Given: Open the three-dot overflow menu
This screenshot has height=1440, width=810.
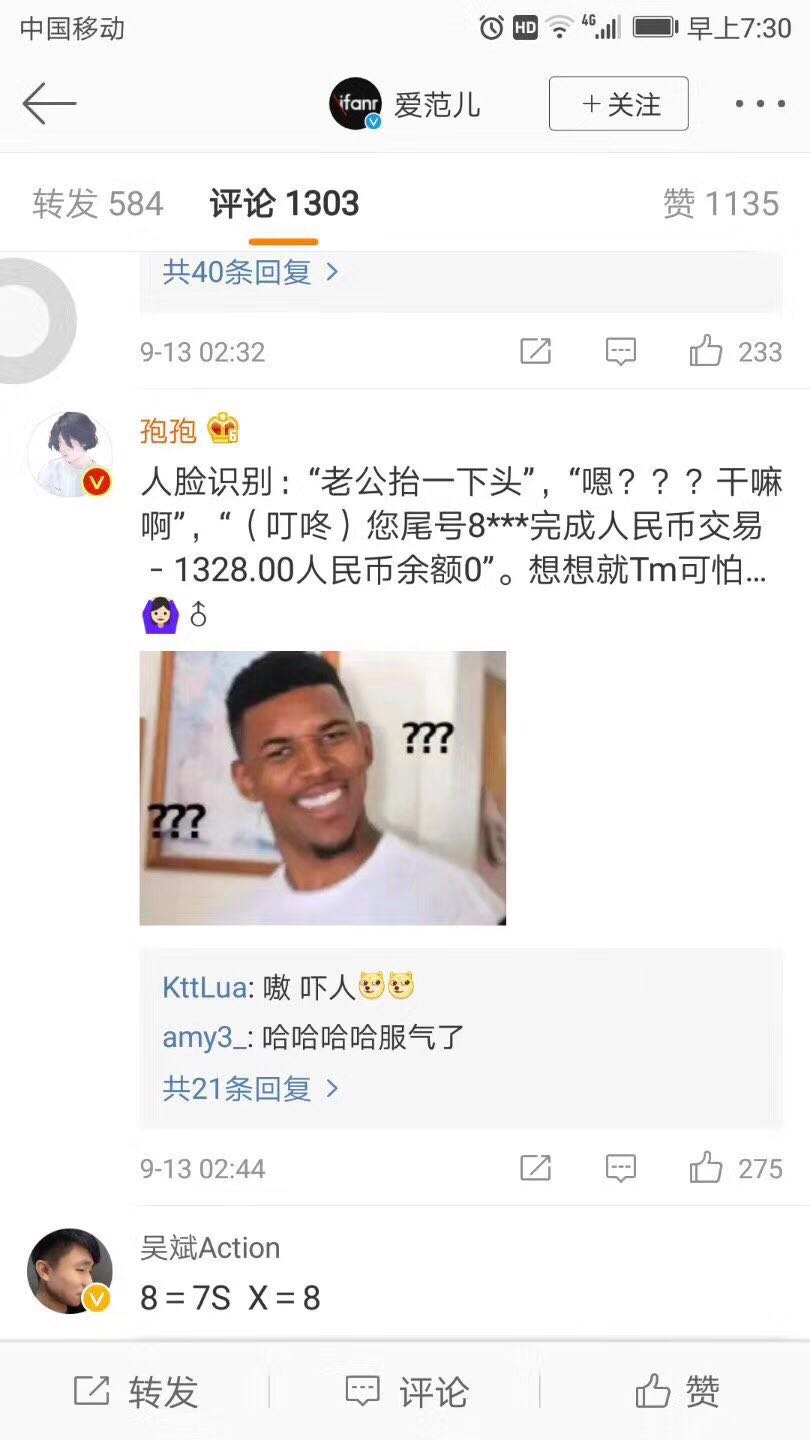Looking at the screenshot, I should 760,104.
